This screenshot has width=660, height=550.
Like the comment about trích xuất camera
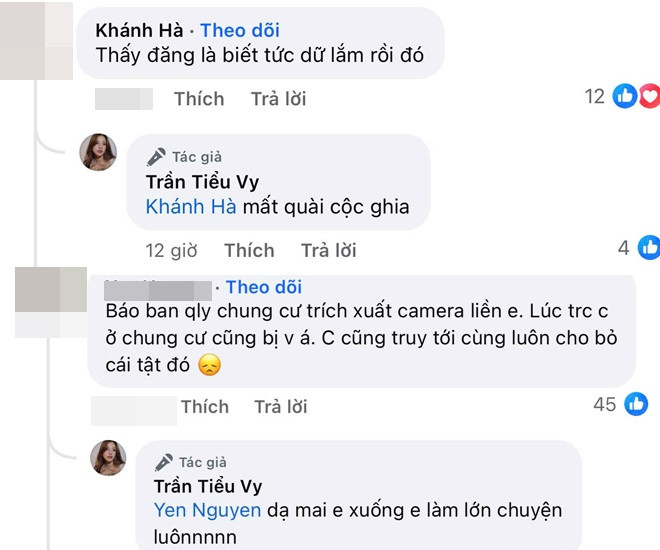[205, 407]
